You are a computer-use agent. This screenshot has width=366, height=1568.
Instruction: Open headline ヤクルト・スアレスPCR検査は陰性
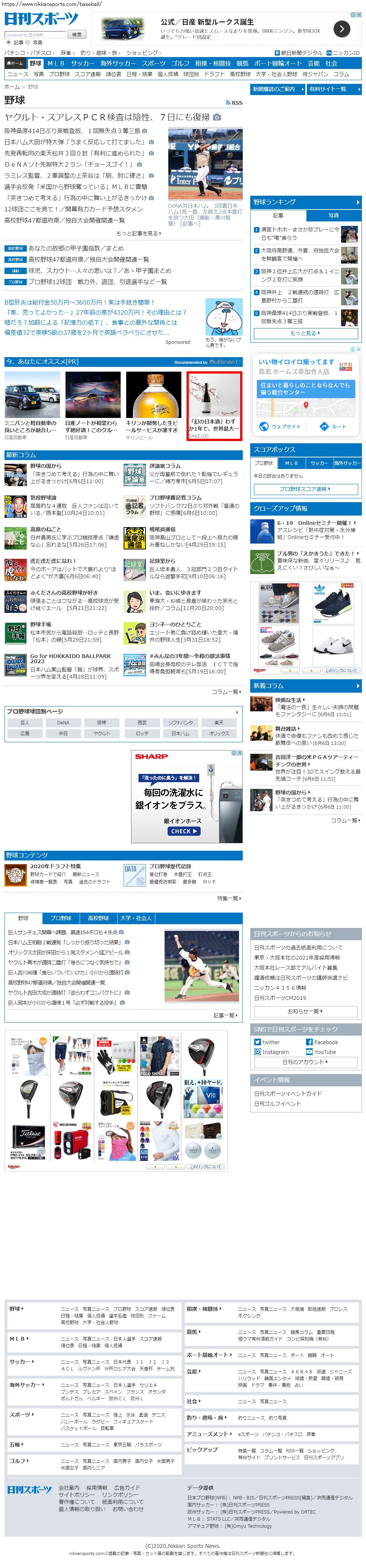(106, 116)
